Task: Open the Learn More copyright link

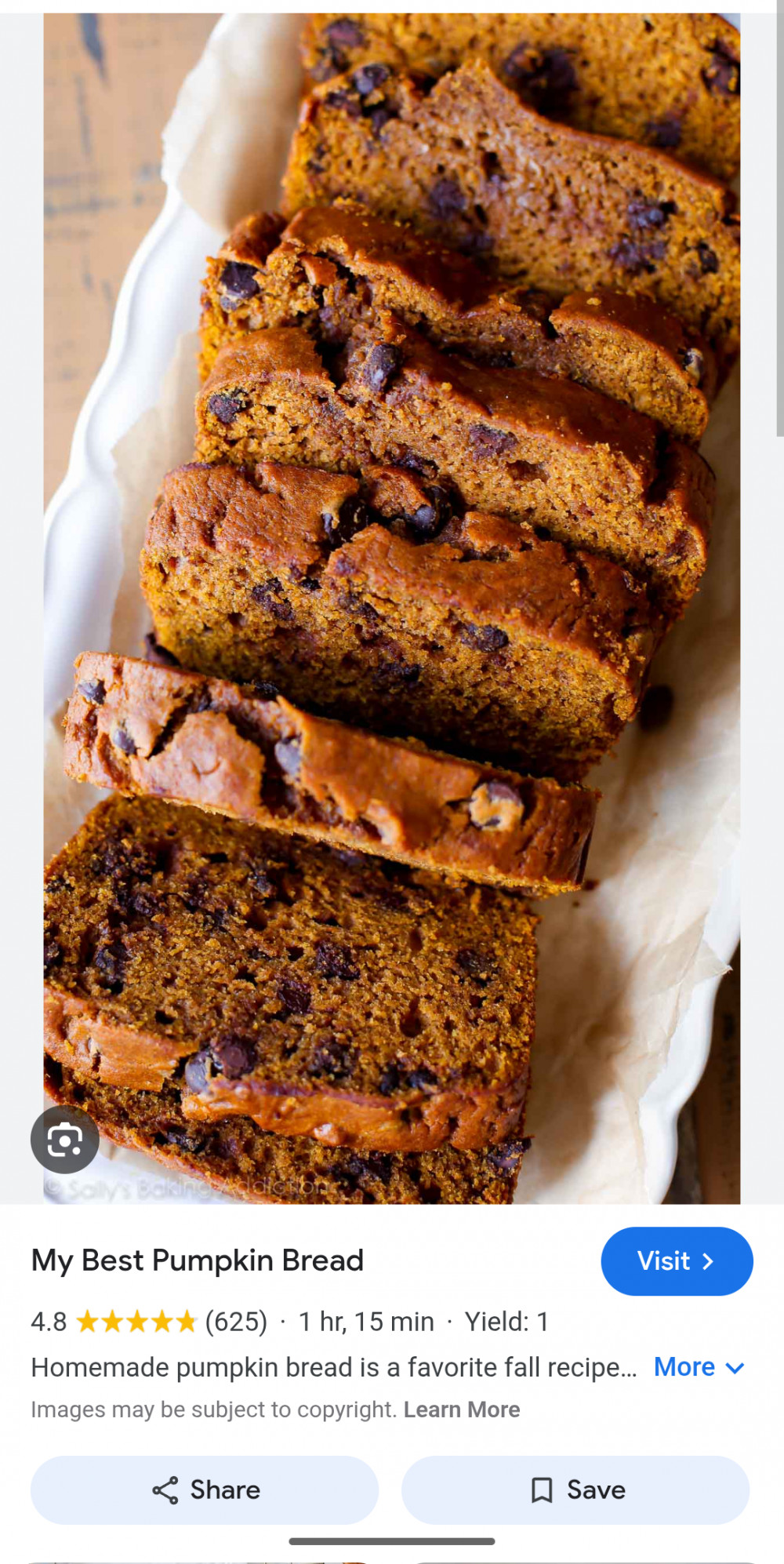Action: 462,1409
